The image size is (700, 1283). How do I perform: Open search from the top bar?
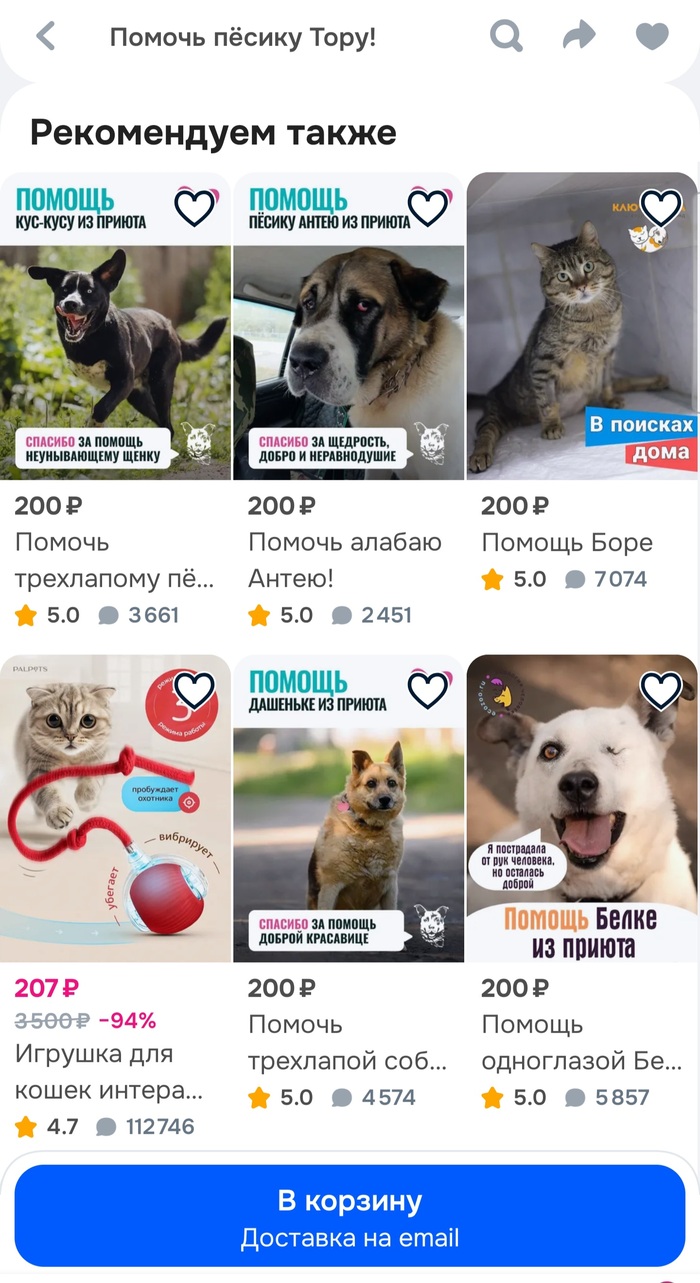coord(507,38)
